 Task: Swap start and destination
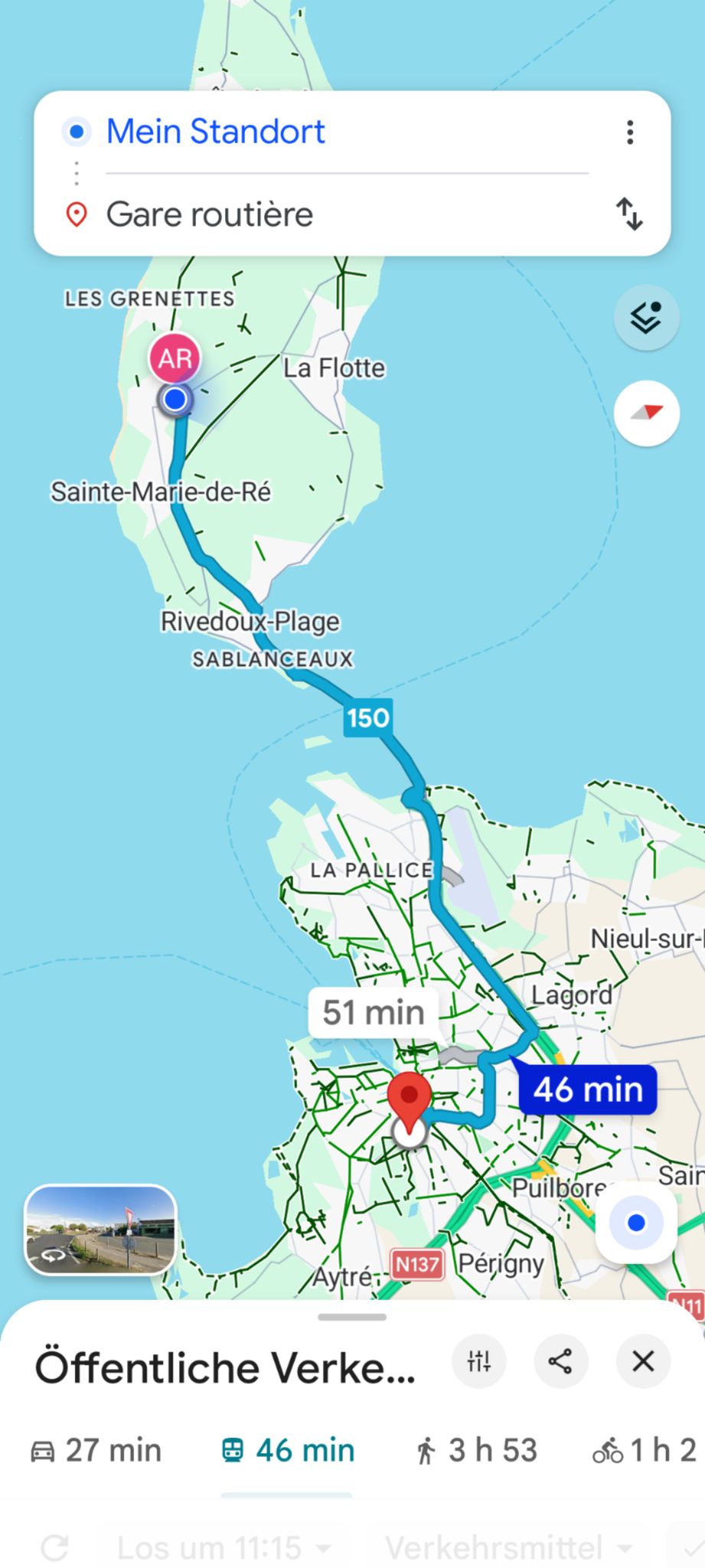tap(630, 214)
